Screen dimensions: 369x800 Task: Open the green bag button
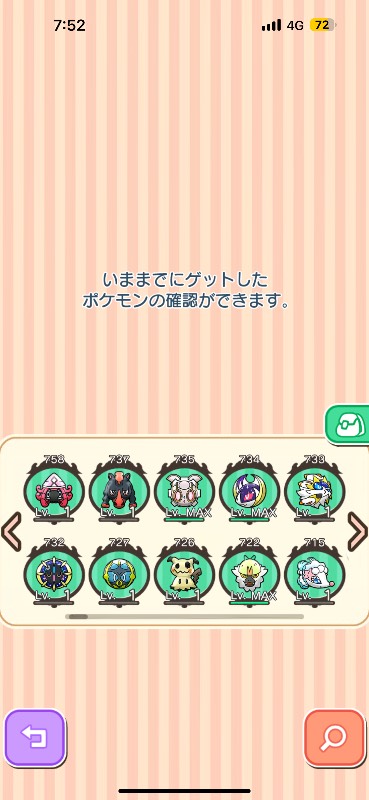coord(348,424)
